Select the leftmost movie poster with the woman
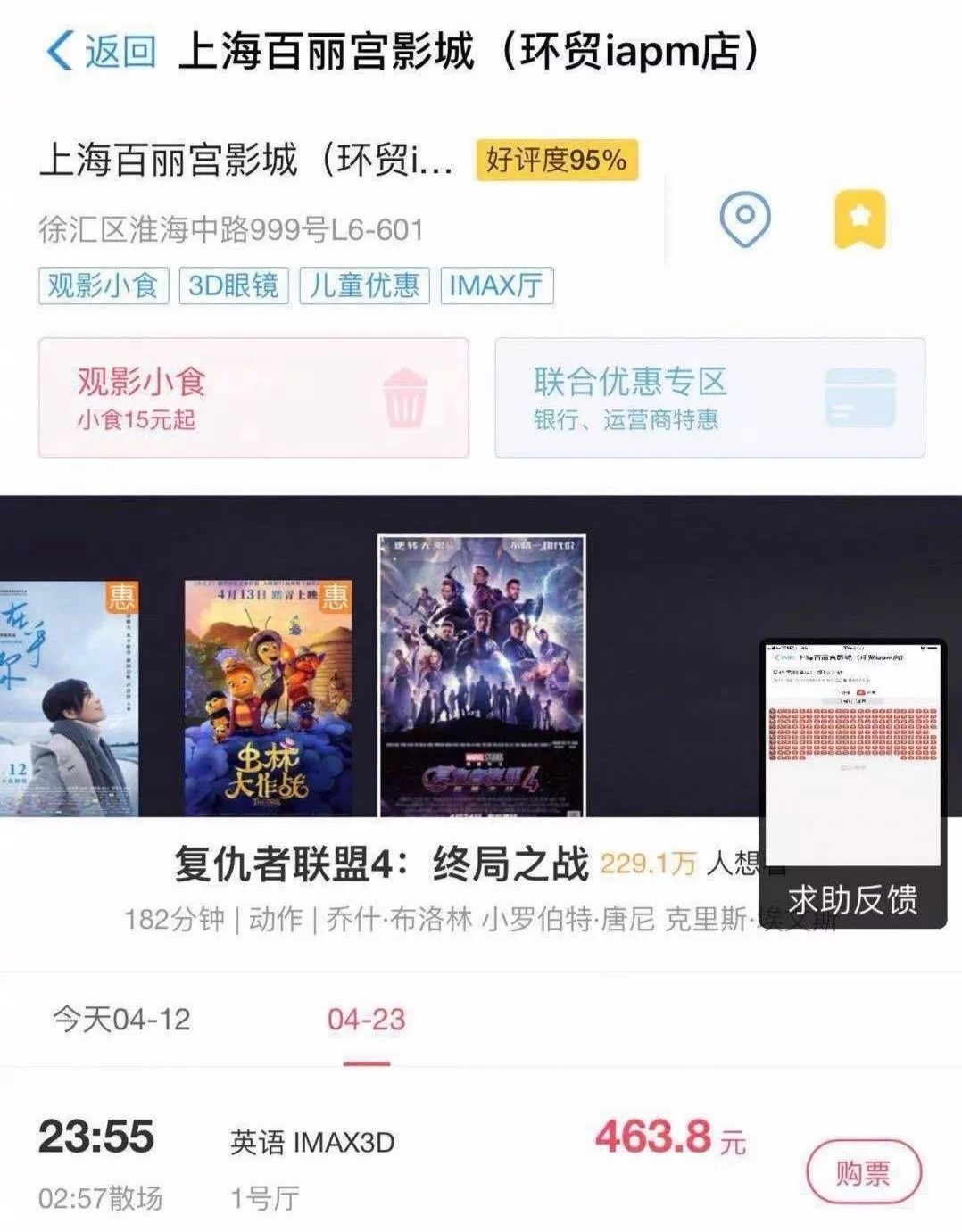The height and width of the screenshot is (1232, 962). click(69, 698)
